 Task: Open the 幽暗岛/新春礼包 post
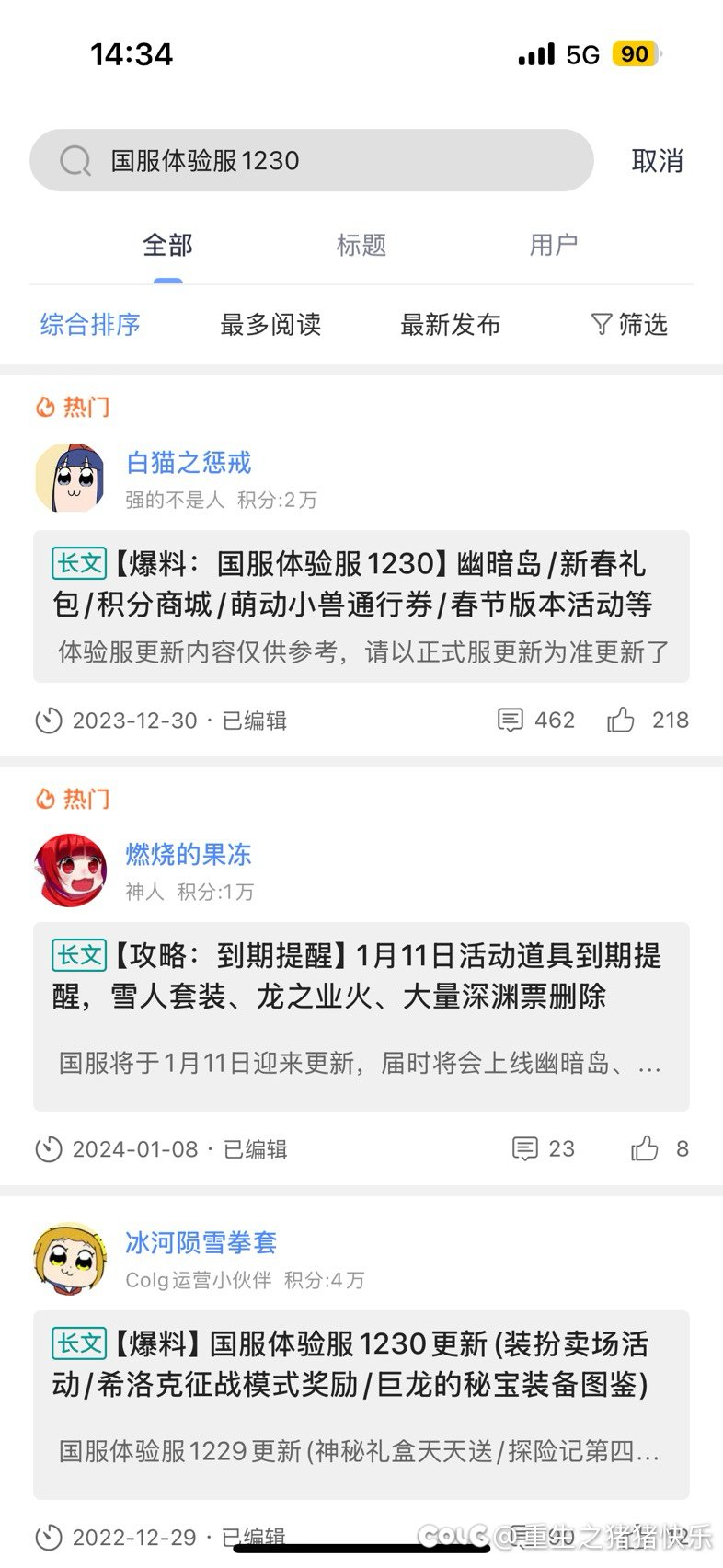[361, 606]
